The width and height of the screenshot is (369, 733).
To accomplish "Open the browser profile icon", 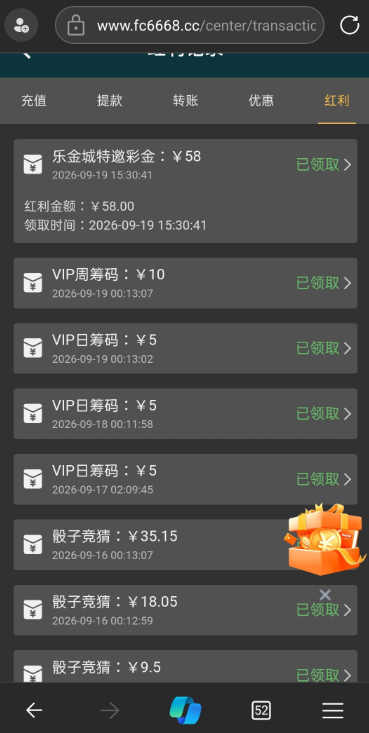I will coord(21,25).
